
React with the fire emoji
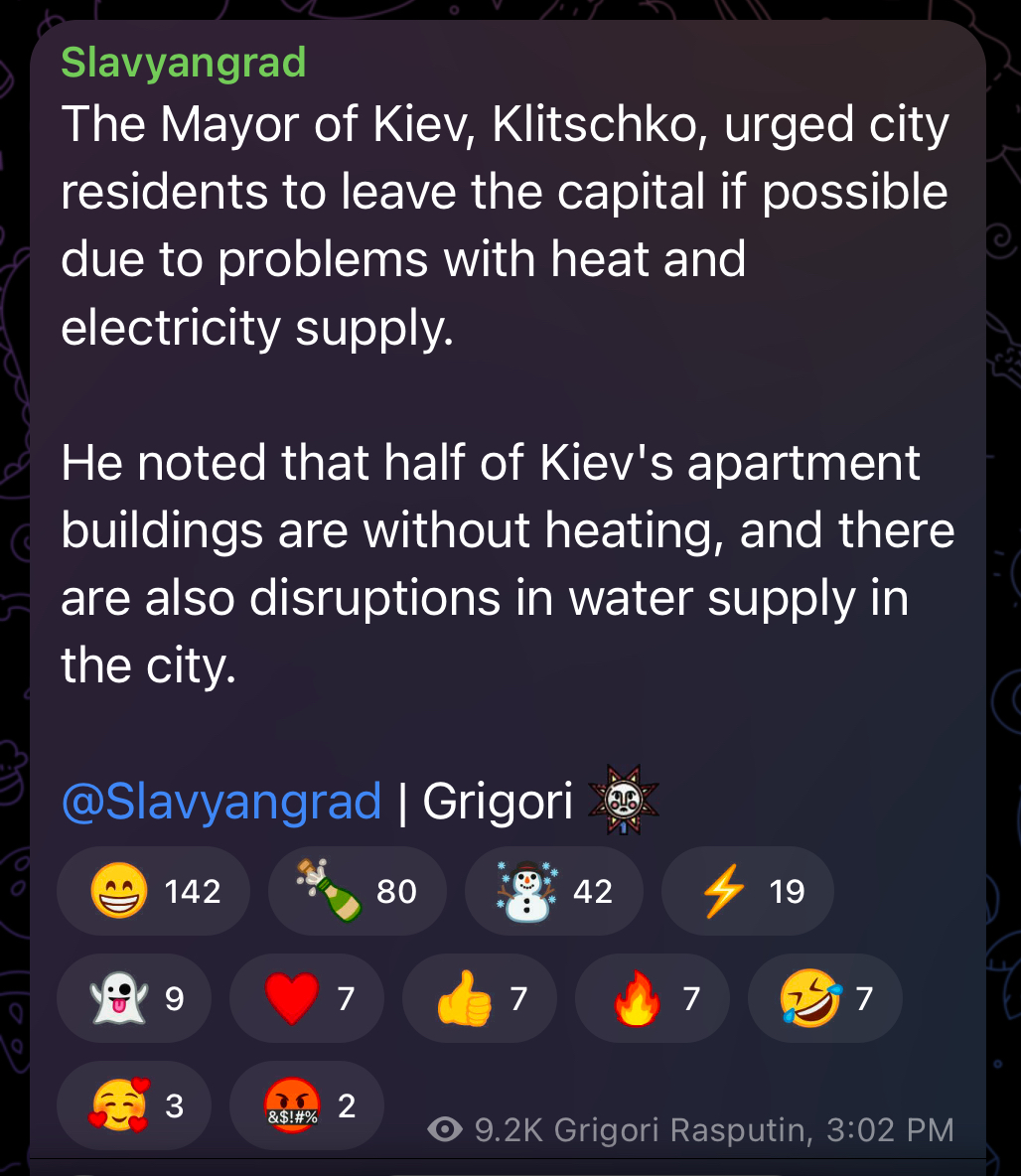[652, 998]
